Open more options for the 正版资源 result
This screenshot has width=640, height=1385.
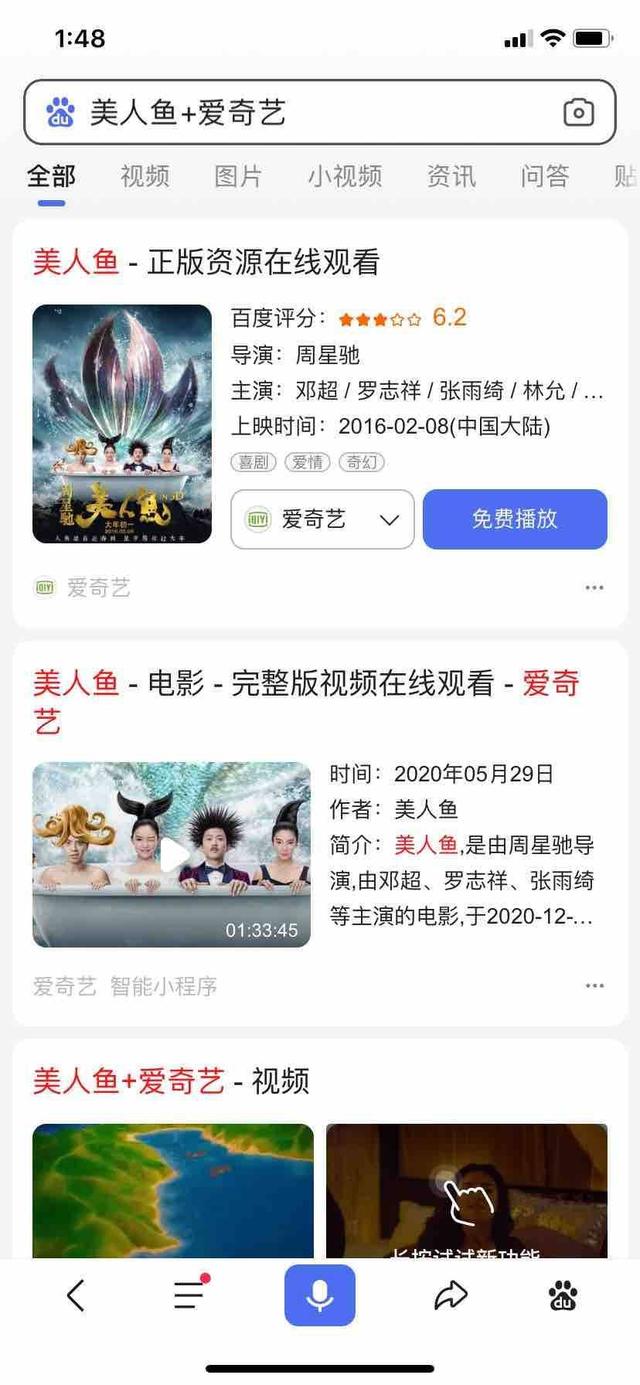point(595,588)
